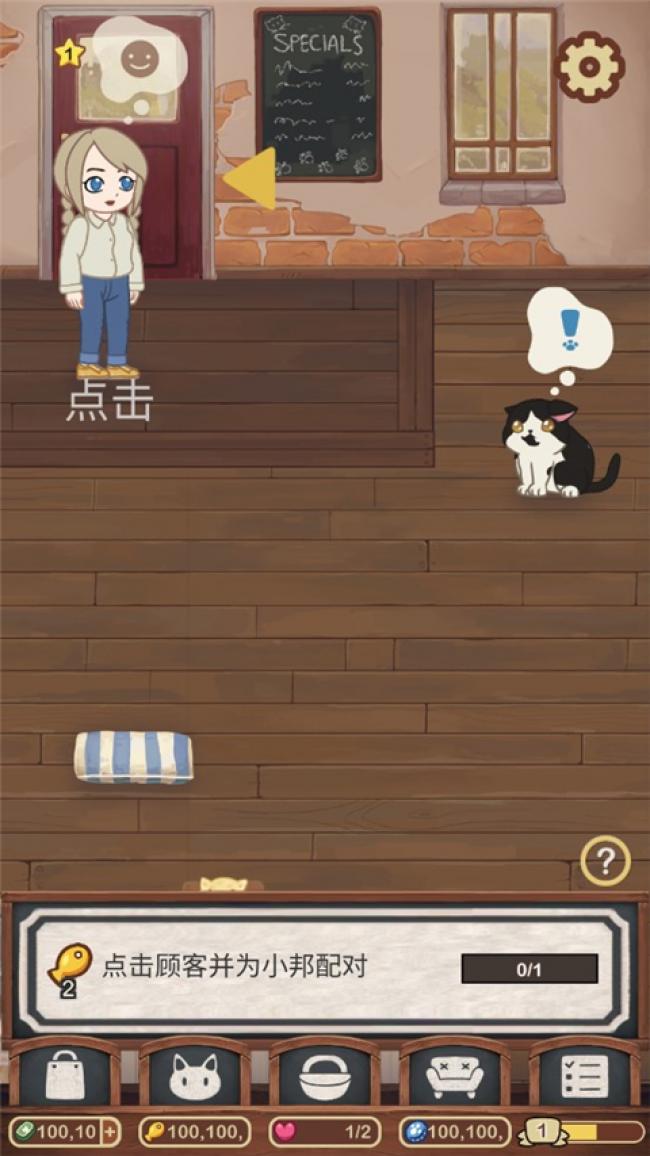Open the settings gear
Viewport: 650px width, 1156px height.
[x=589, y=67]
